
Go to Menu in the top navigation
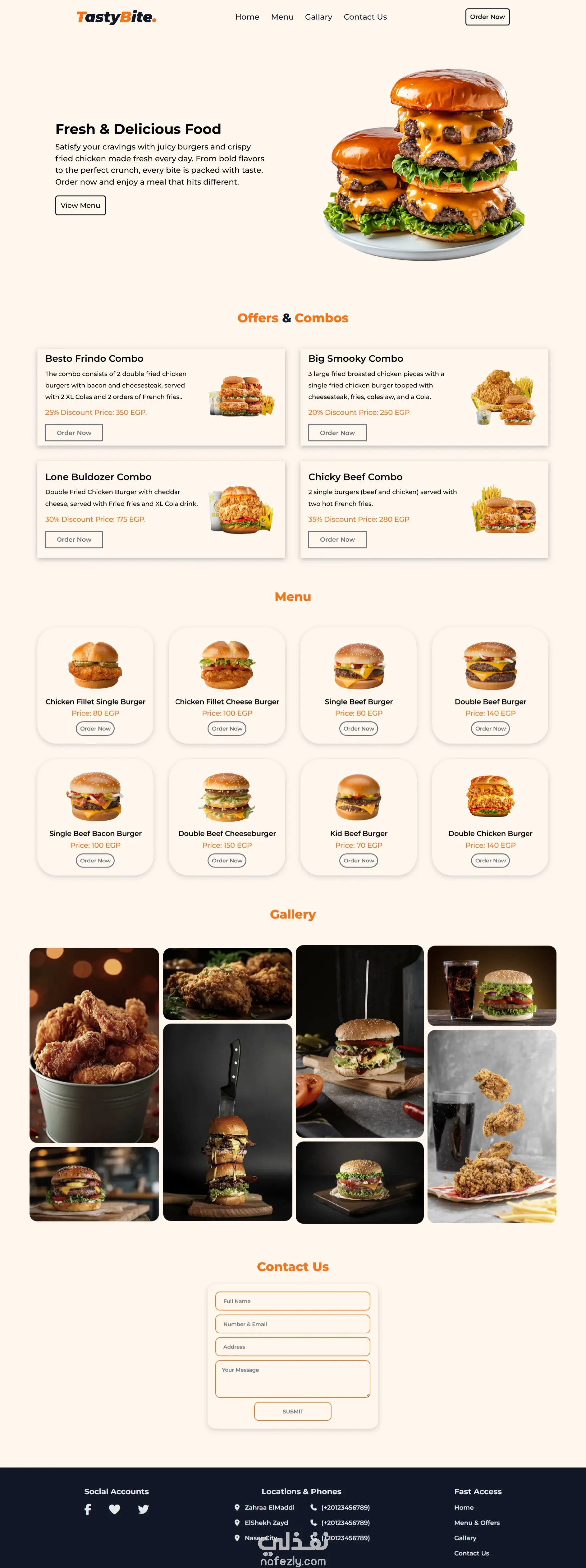click(282, 17)
